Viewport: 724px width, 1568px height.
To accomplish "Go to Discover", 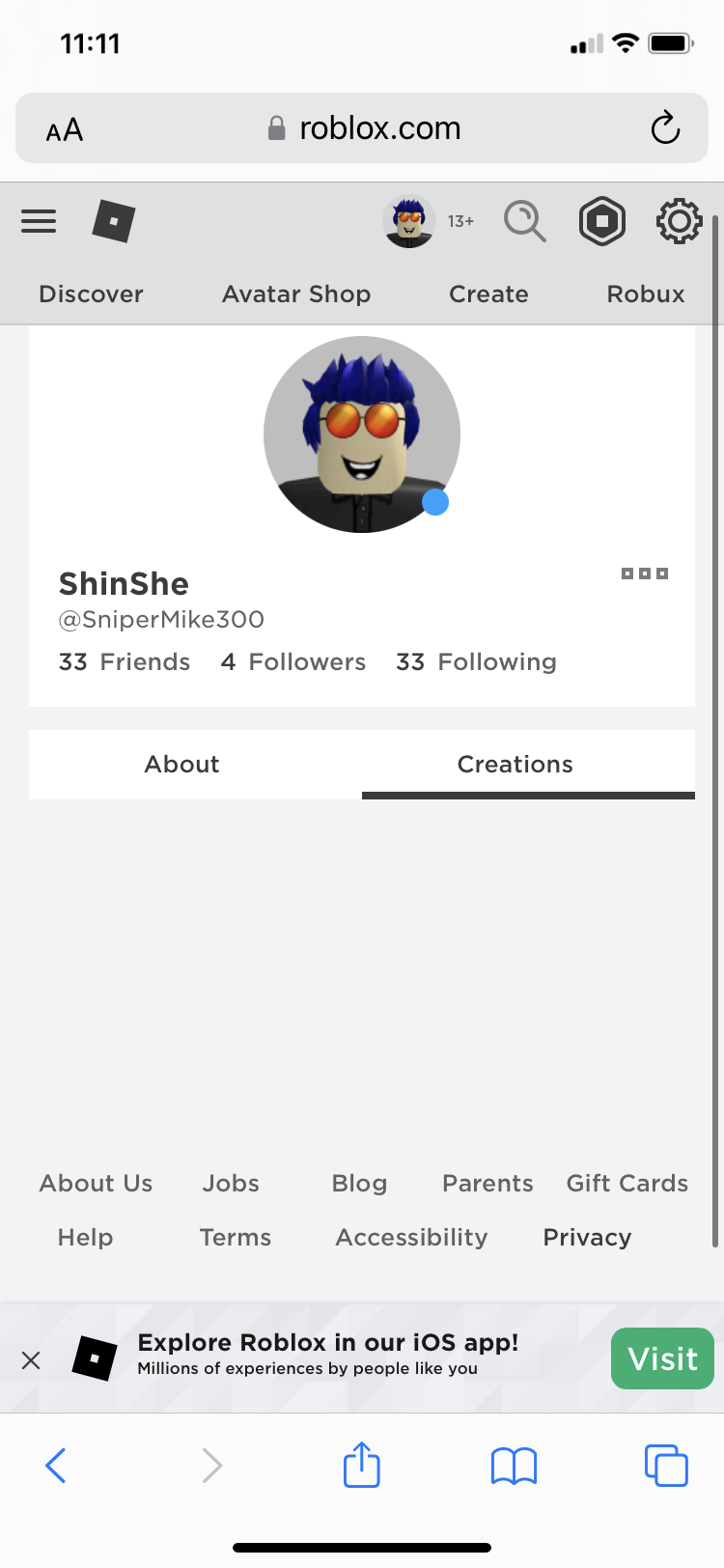I will tap(91, 294).
